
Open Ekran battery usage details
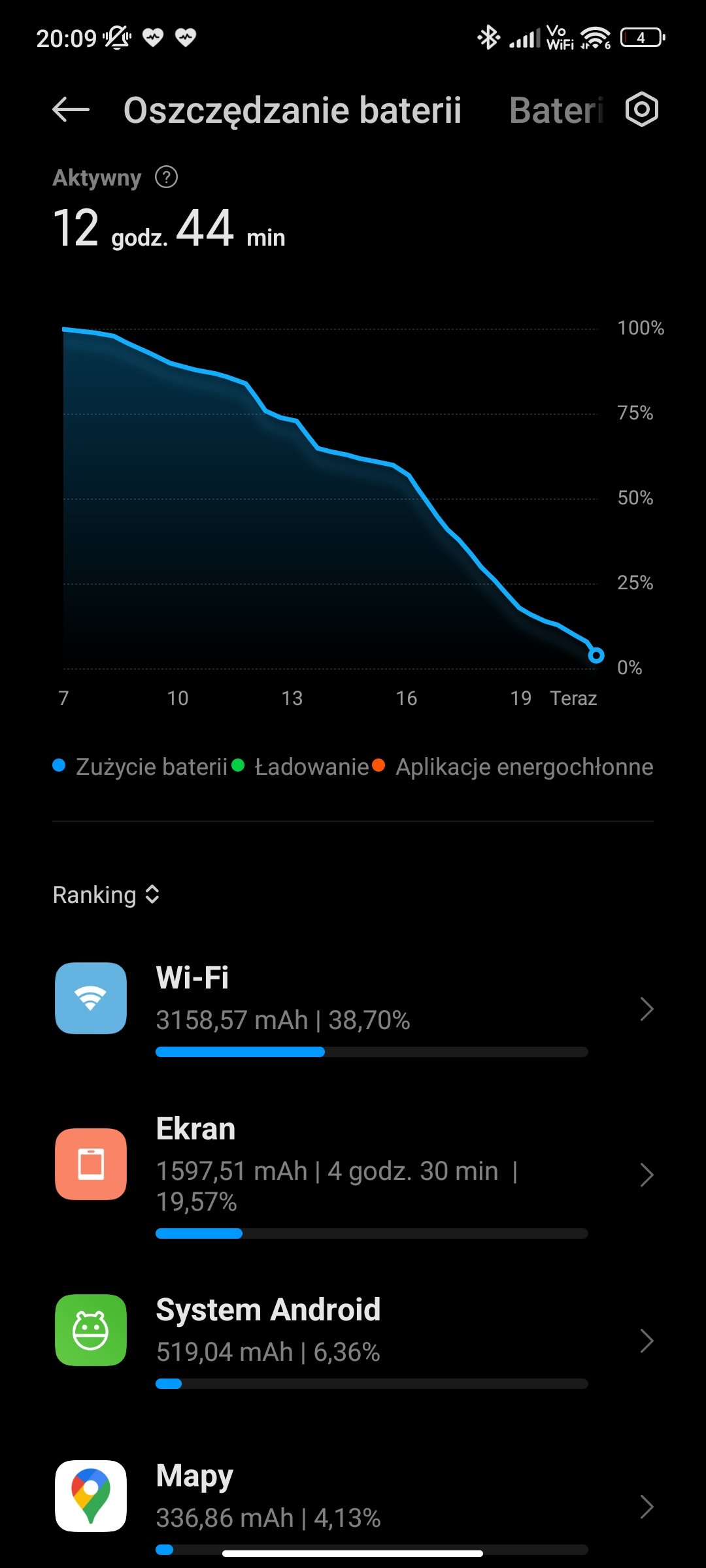pos(353,1175)
